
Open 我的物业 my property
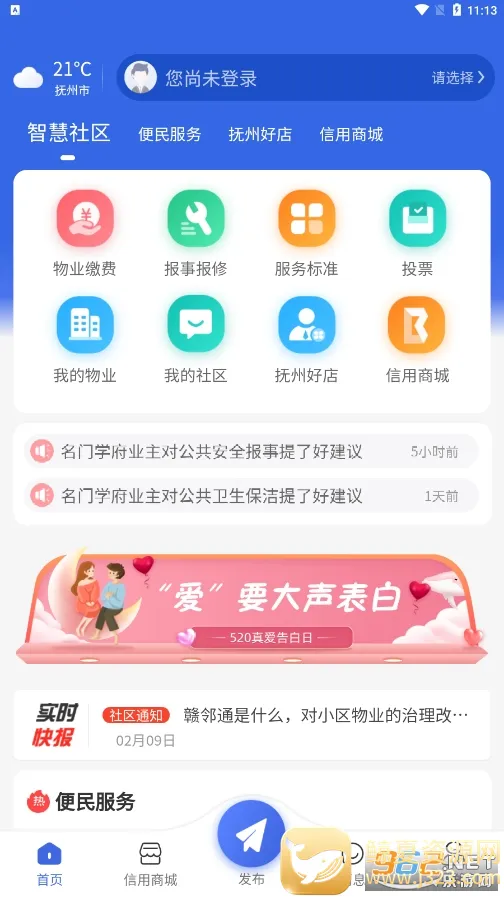(x=85, y=340)
